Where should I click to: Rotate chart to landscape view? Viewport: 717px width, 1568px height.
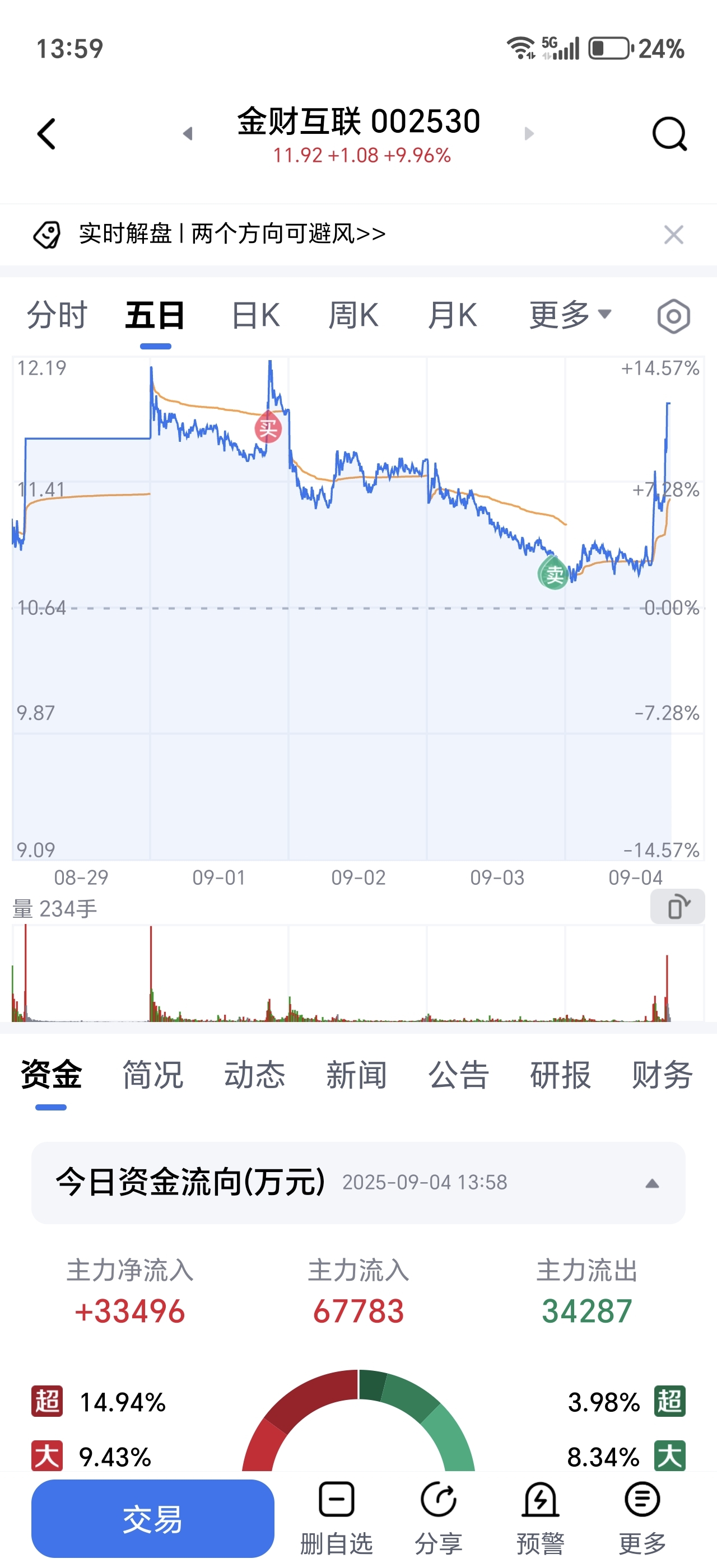677,906
